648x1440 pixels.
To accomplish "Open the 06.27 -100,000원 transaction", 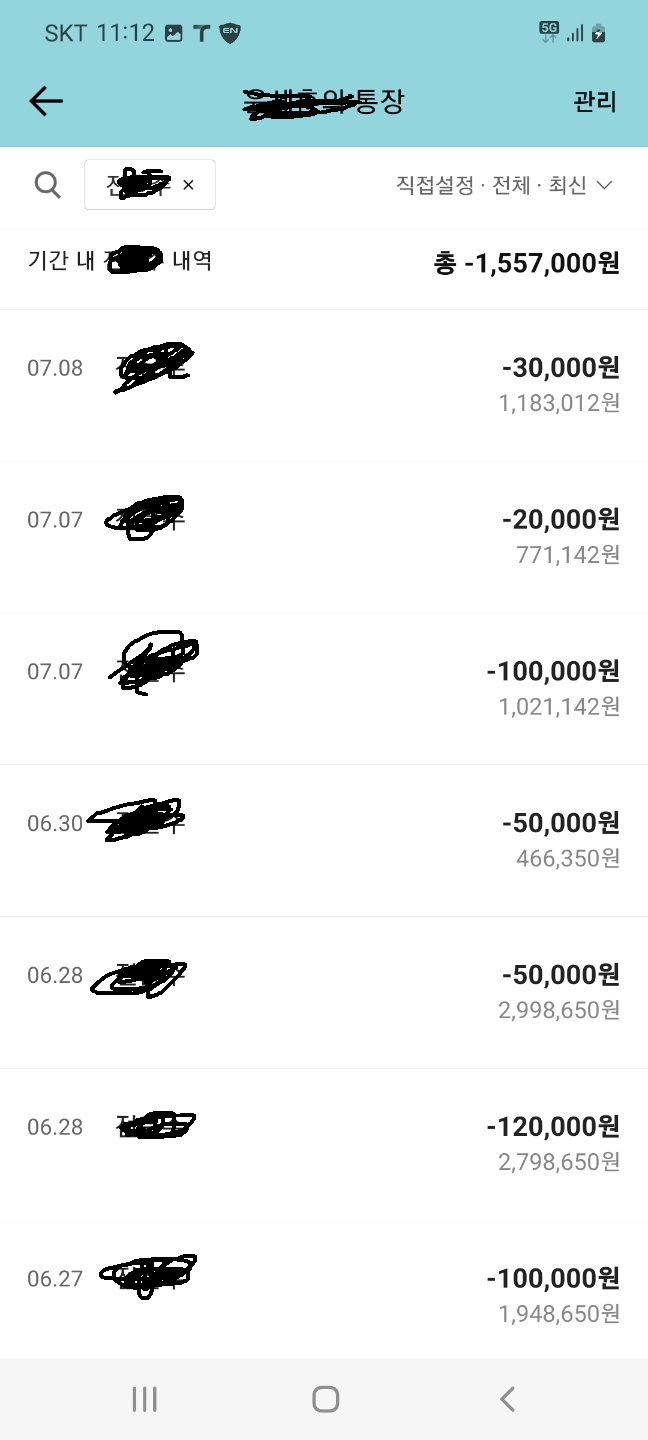I will point(324,1290).
